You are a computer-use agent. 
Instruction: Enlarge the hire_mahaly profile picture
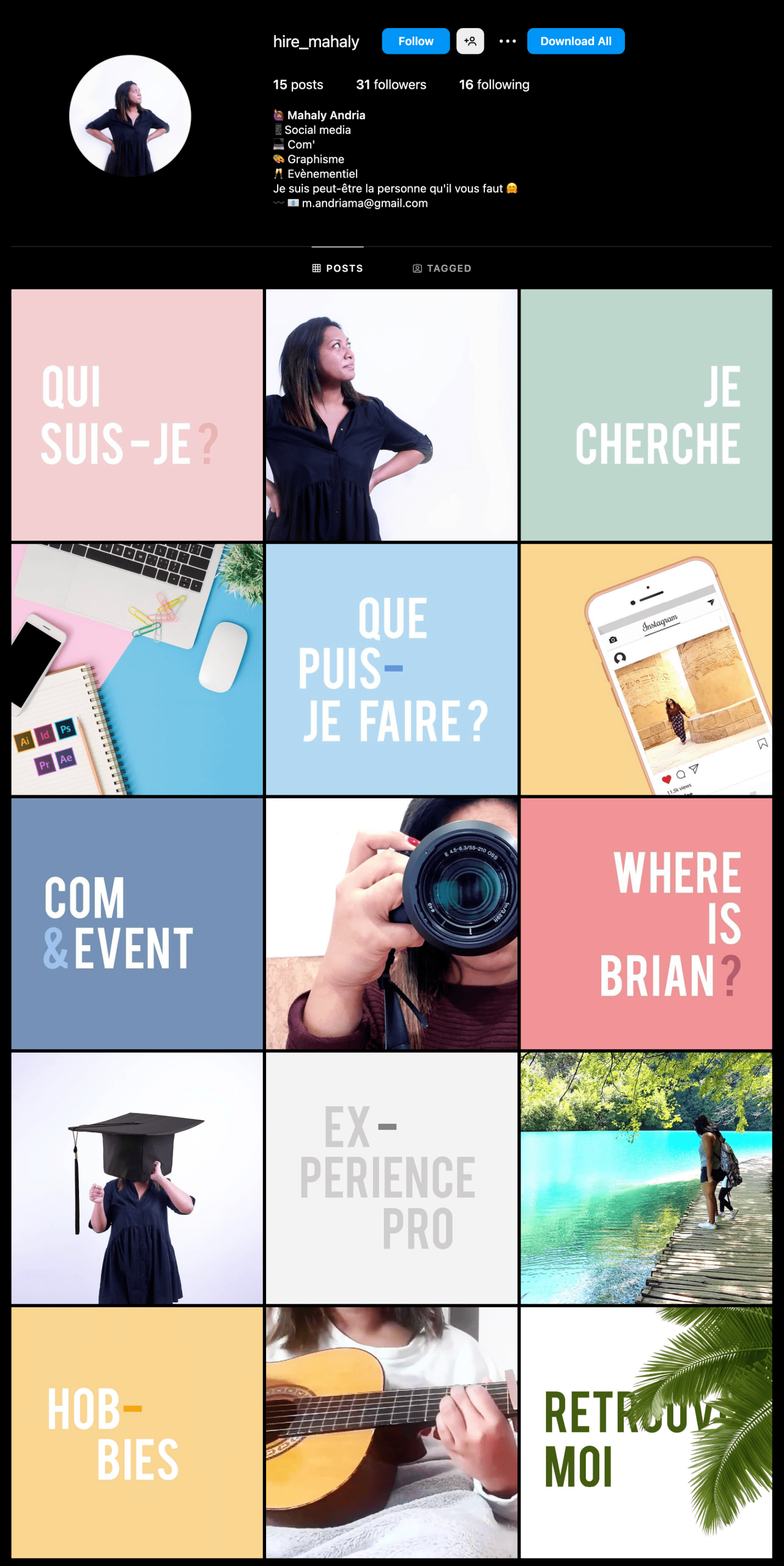click(130, 116)
